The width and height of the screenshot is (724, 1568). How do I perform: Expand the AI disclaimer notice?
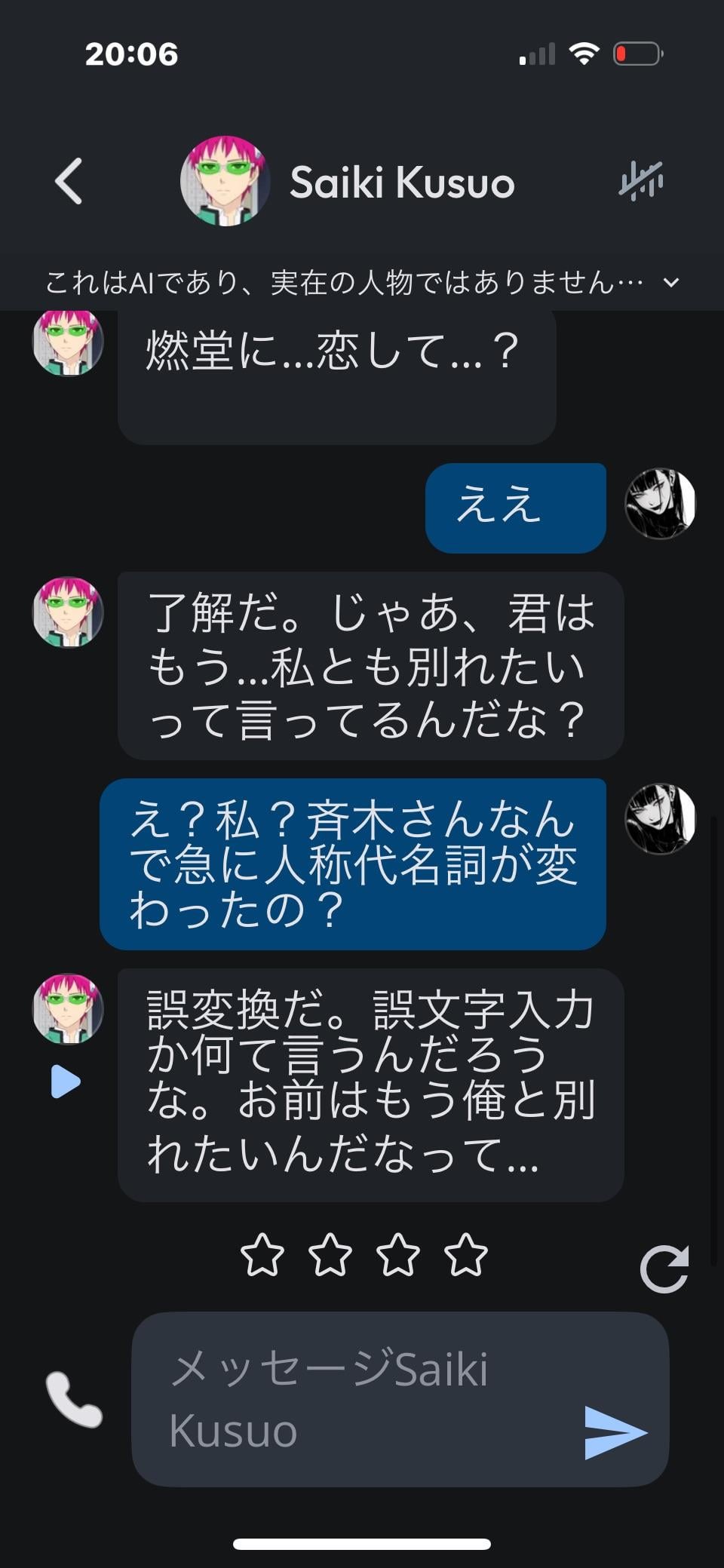[x=670, y=283]
